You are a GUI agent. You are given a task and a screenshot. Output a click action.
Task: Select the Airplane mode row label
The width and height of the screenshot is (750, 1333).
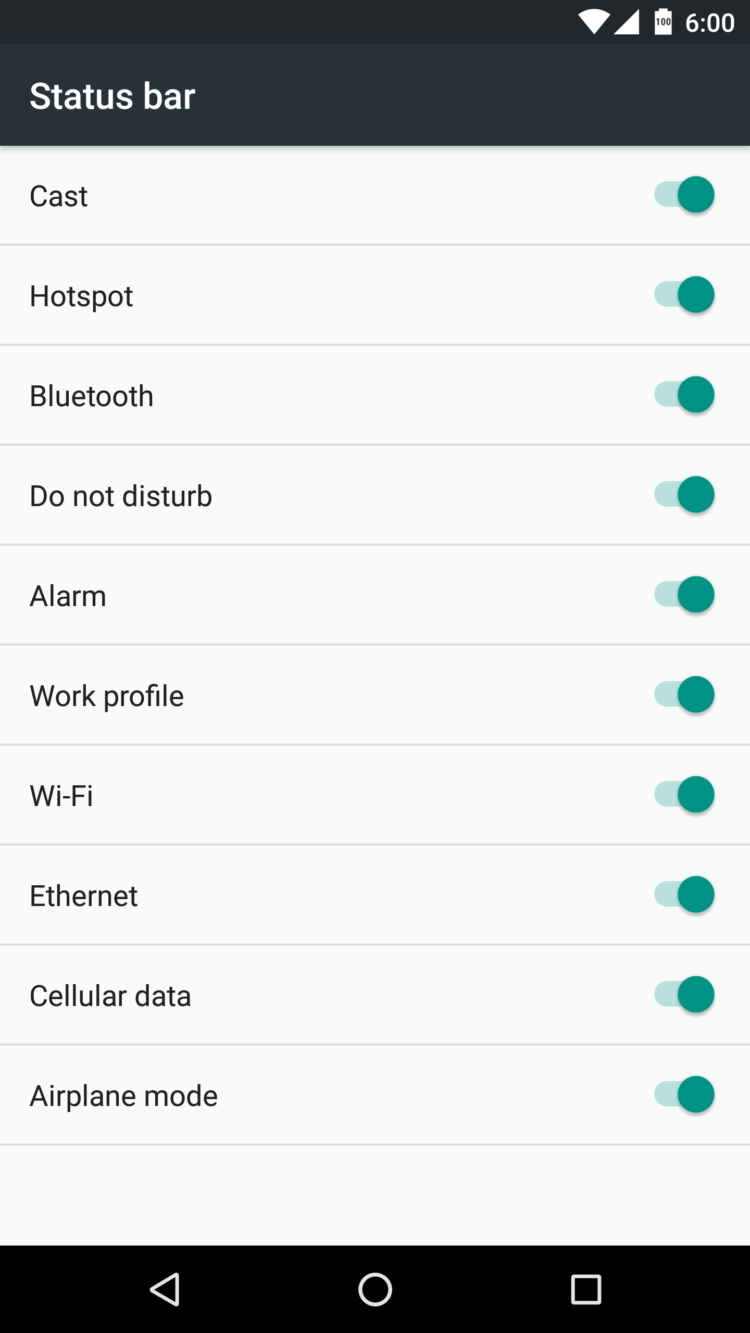click(x=123, y=1095)
